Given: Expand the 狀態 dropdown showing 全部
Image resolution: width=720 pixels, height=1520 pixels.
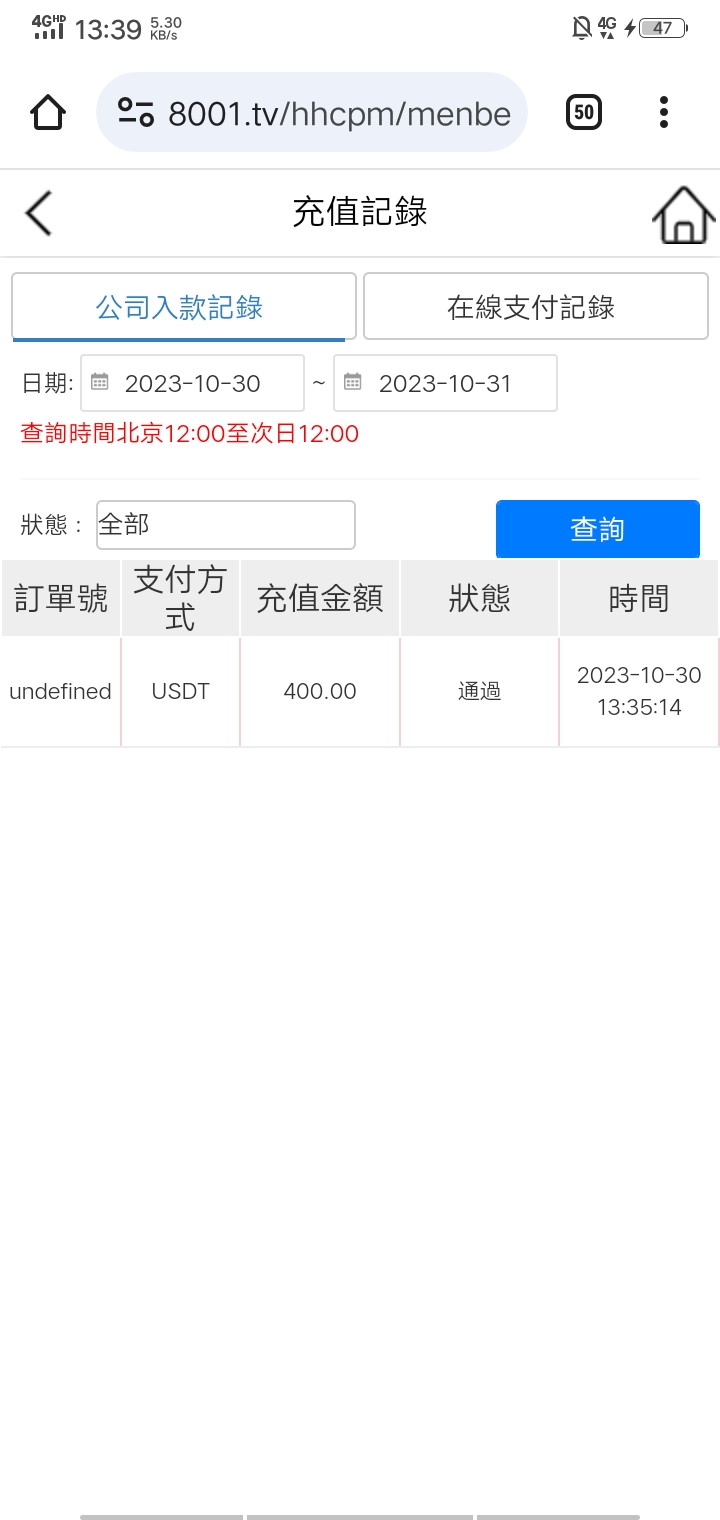Looking at the screenshot, I should [x=225, y=525].
